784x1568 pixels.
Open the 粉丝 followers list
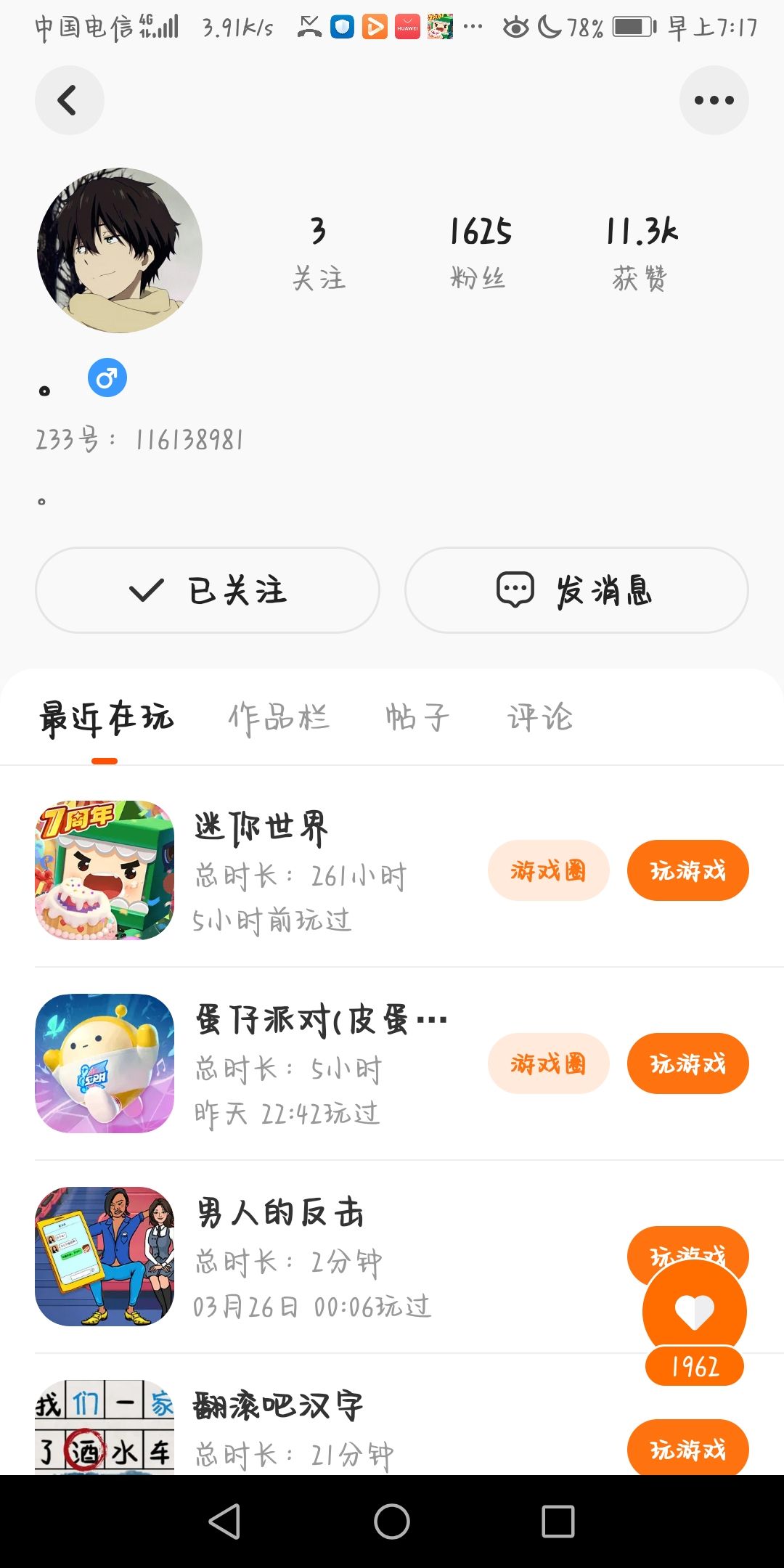[x=479, y=253]
